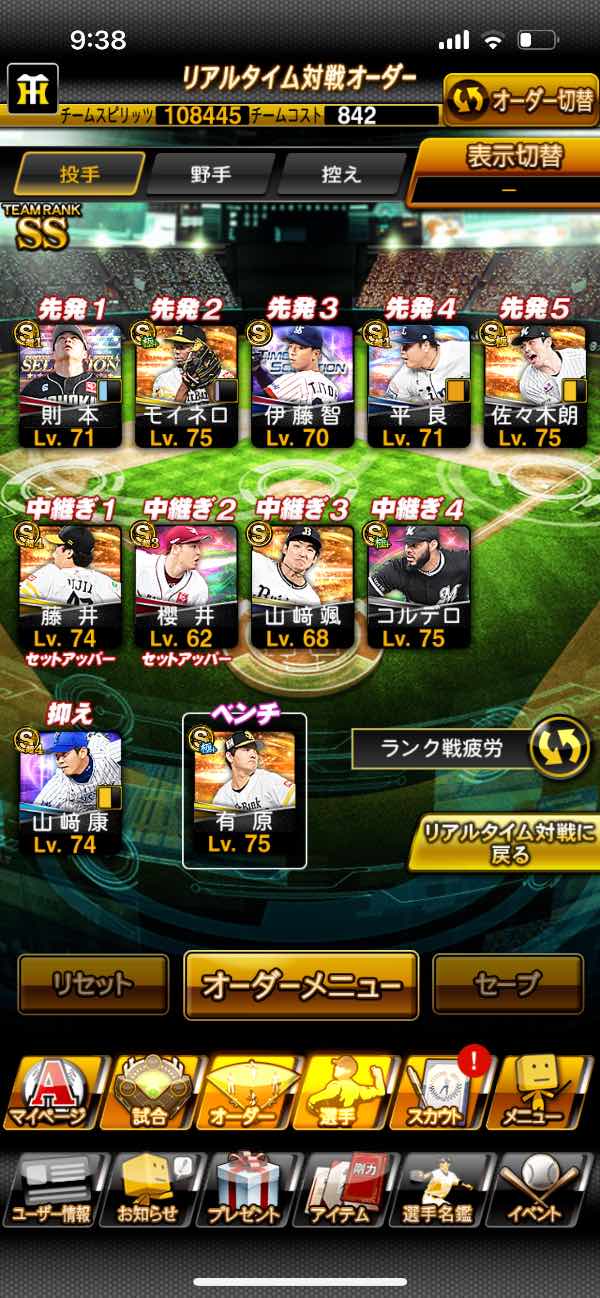Toggle the ランク戦疲労 switch button
The image size is (600, 1298).
coord(559,747)
